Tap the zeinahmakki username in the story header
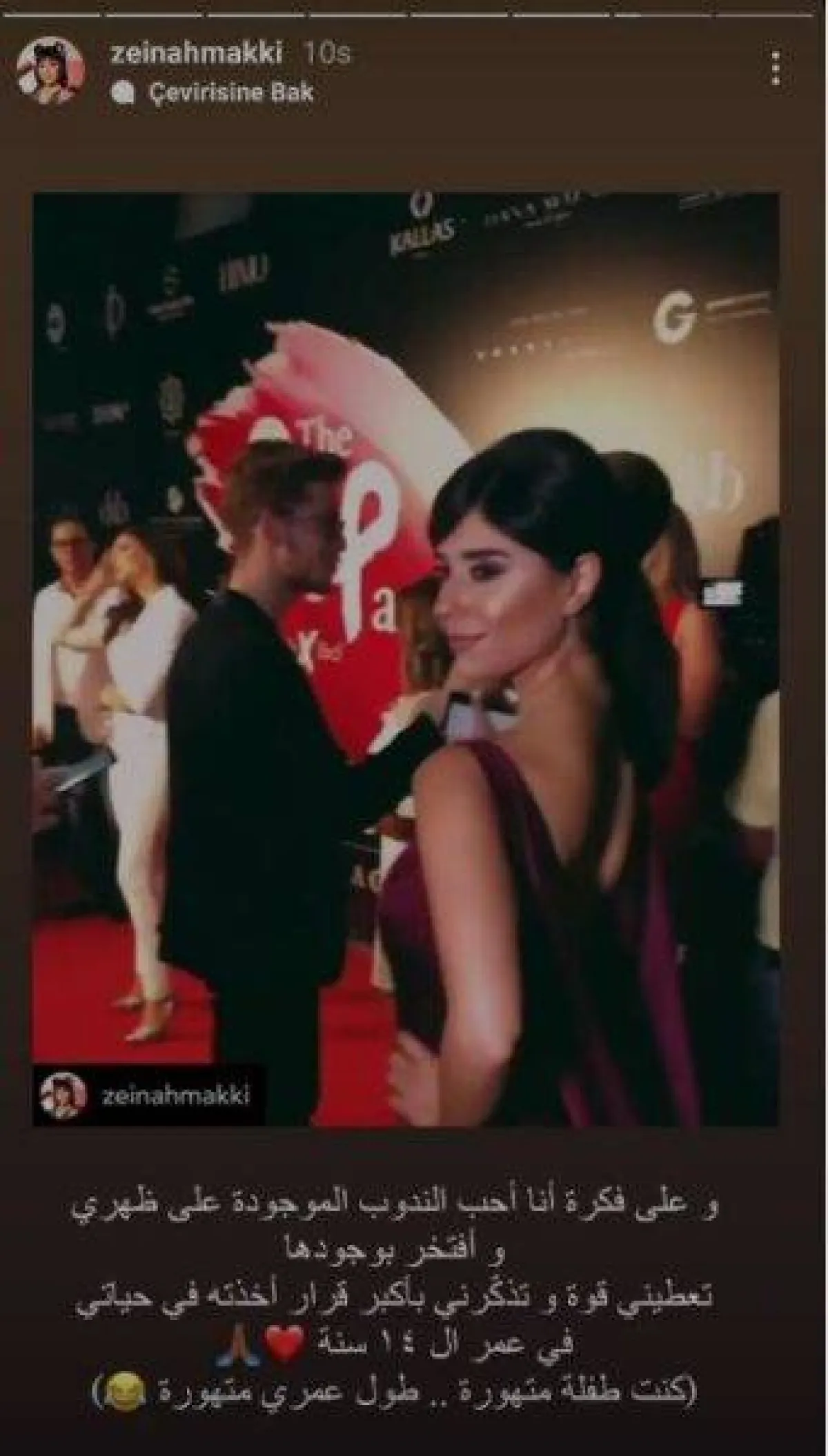The height and width of the screenshot is (1456, 828). (x=195, y=54)
